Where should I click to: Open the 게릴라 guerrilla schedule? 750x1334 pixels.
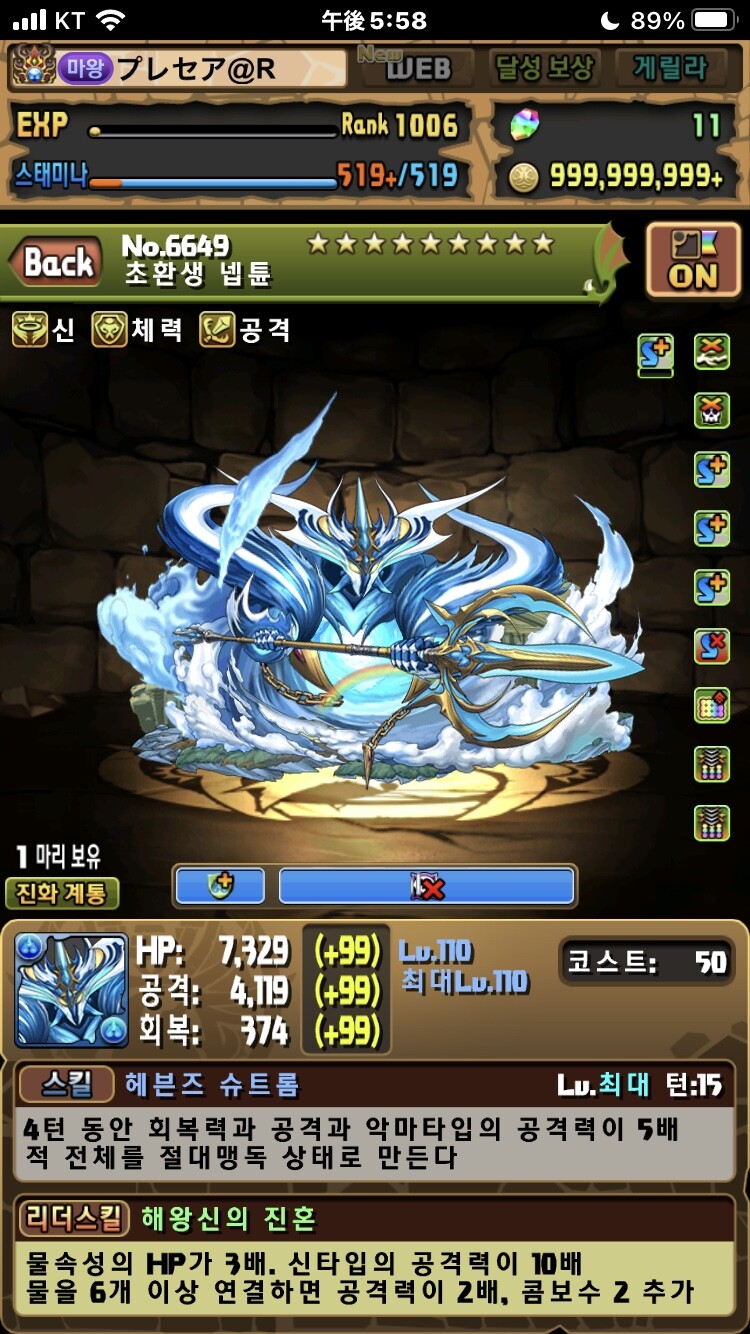(670, 68)
